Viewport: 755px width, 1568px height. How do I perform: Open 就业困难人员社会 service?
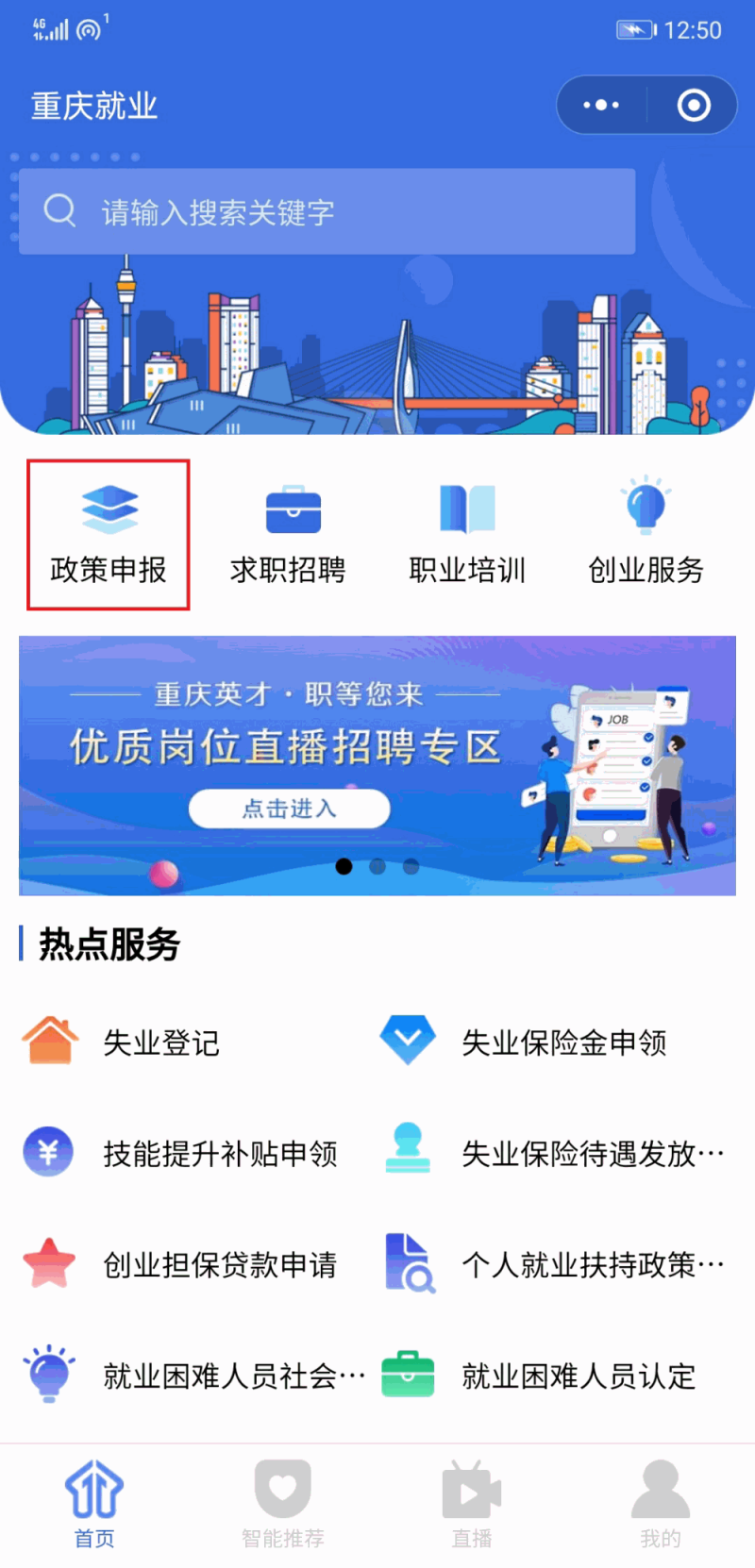point(193,1376)
